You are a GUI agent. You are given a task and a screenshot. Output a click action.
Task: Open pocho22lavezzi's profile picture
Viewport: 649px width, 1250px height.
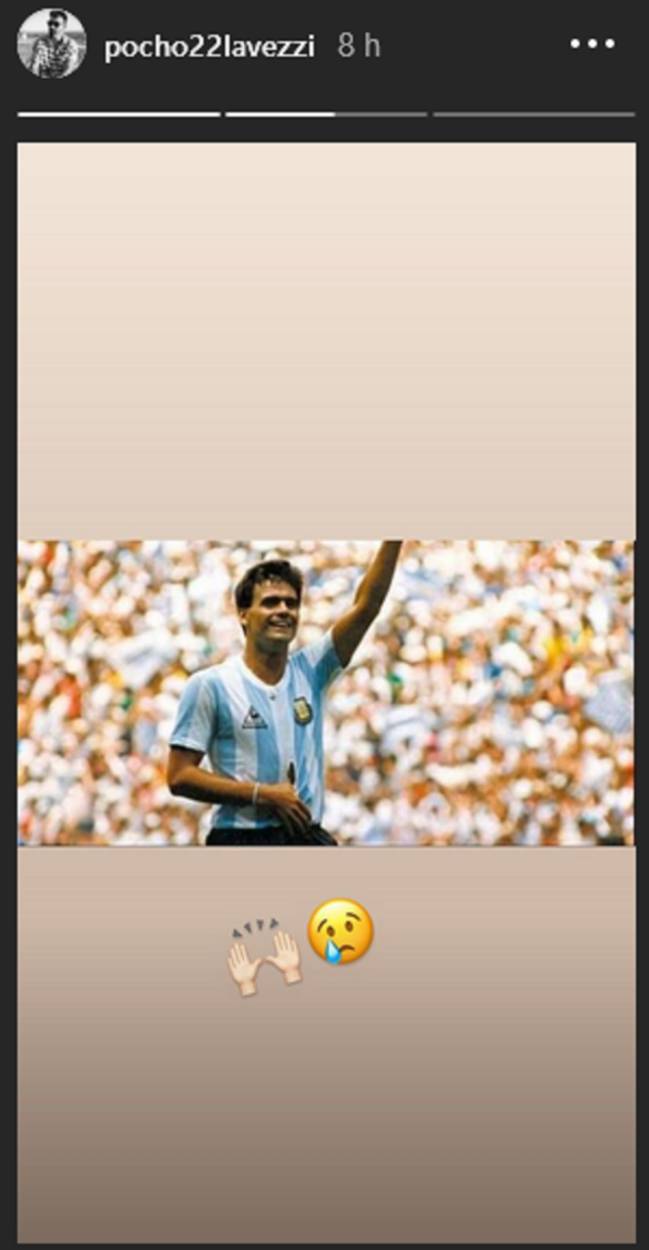(52, 45)
